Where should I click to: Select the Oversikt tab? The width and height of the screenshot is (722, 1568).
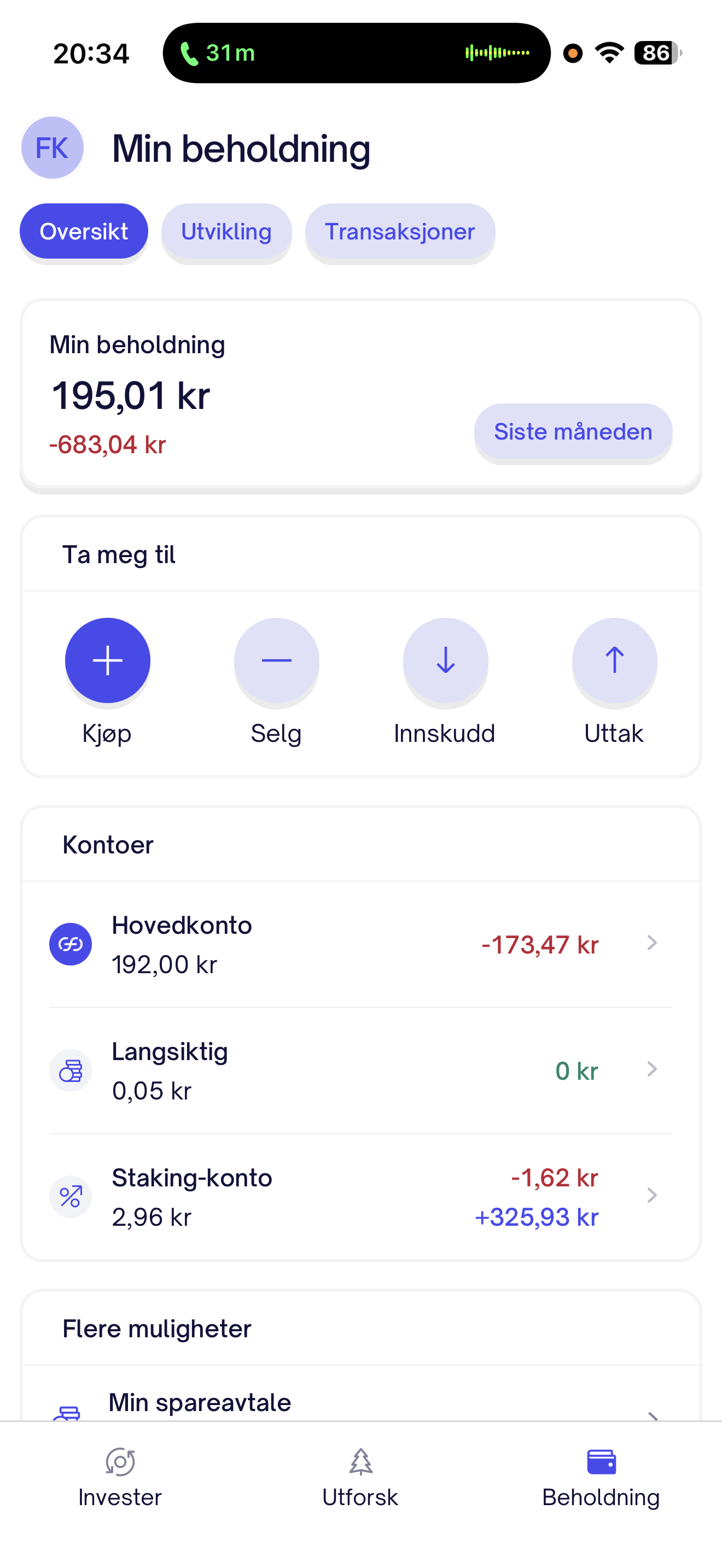83,231
